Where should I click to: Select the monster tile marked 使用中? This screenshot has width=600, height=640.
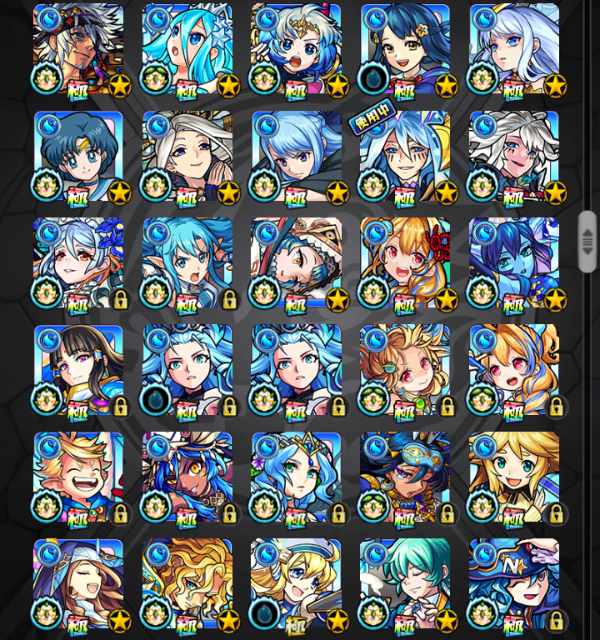(x=405, y=156)
